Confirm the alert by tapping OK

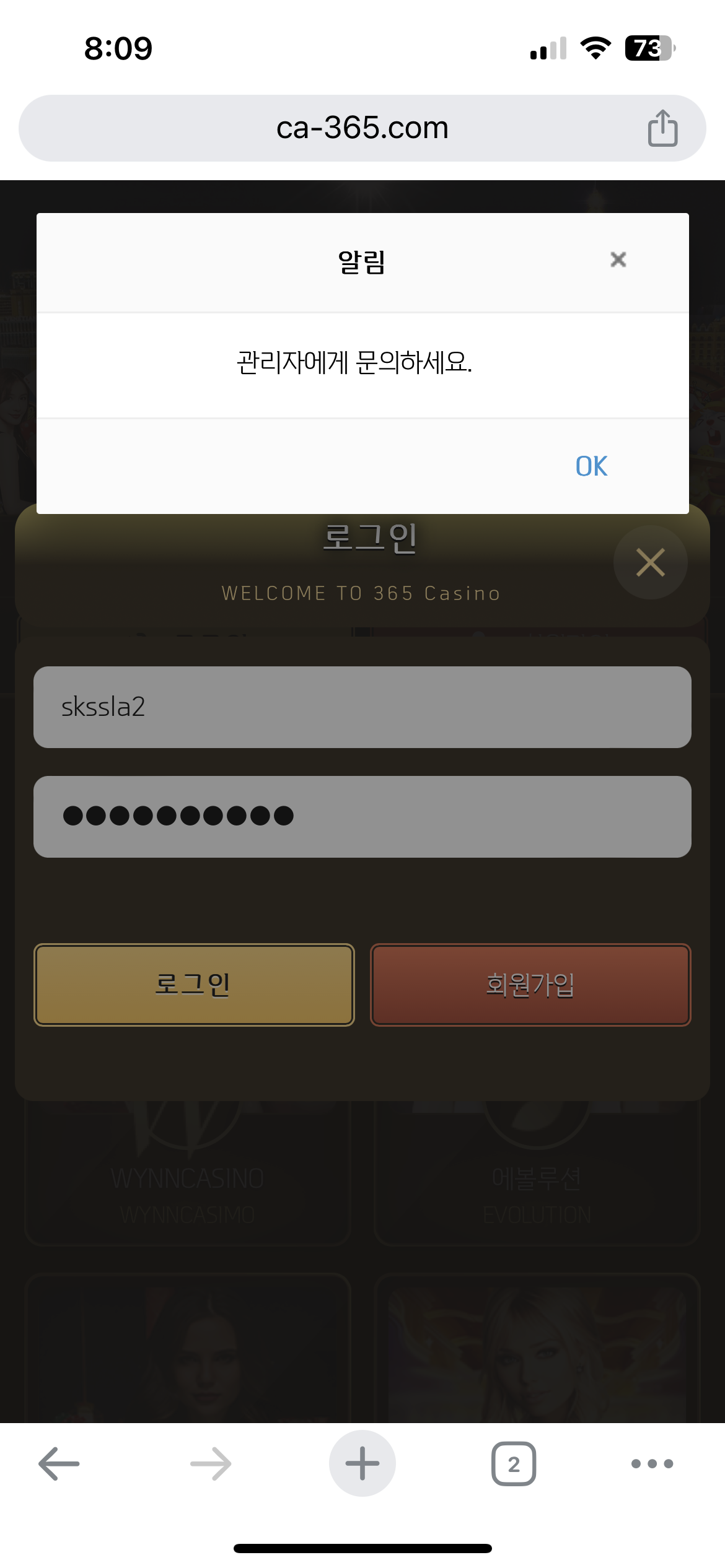(x=591, y=466)
